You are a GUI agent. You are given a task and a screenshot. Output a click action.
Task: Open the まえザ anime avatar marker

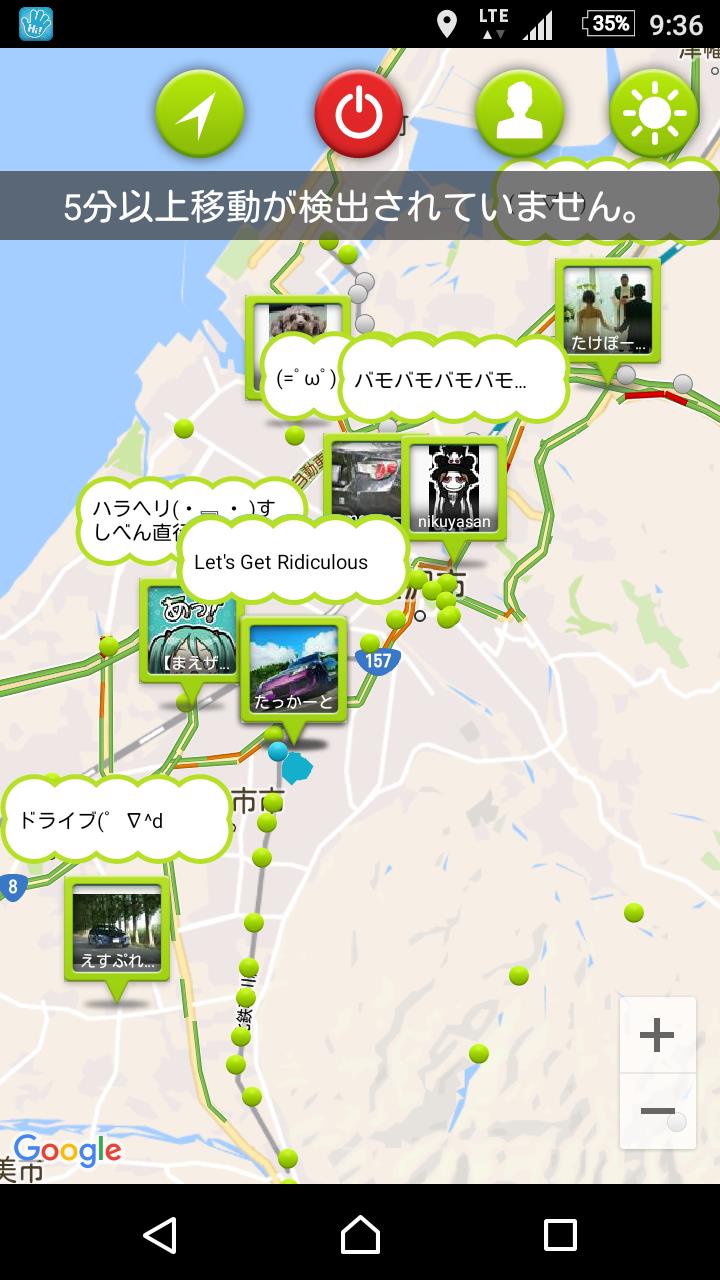coord(190,631)
